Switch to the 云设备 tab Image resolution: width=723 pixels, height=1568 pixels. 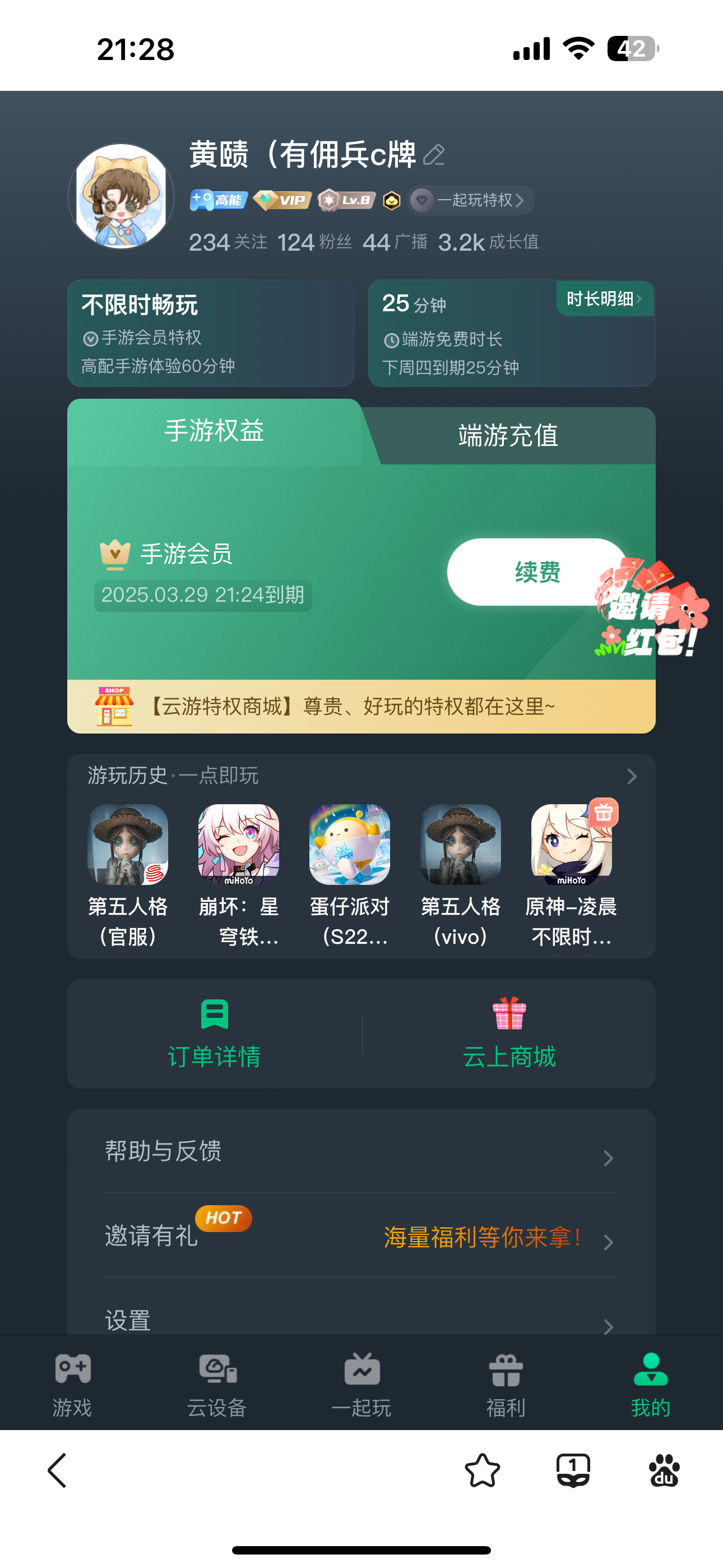click(x=217, y=1385)
